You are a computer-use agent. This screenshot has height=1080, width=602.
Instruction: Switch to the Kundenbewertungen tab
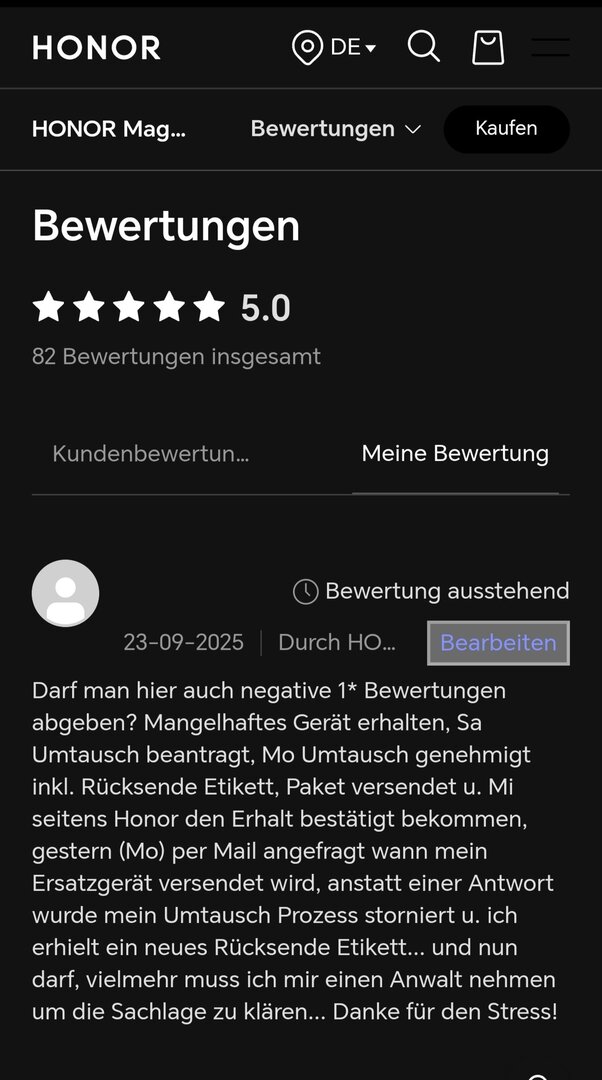[x=151, y=454]
